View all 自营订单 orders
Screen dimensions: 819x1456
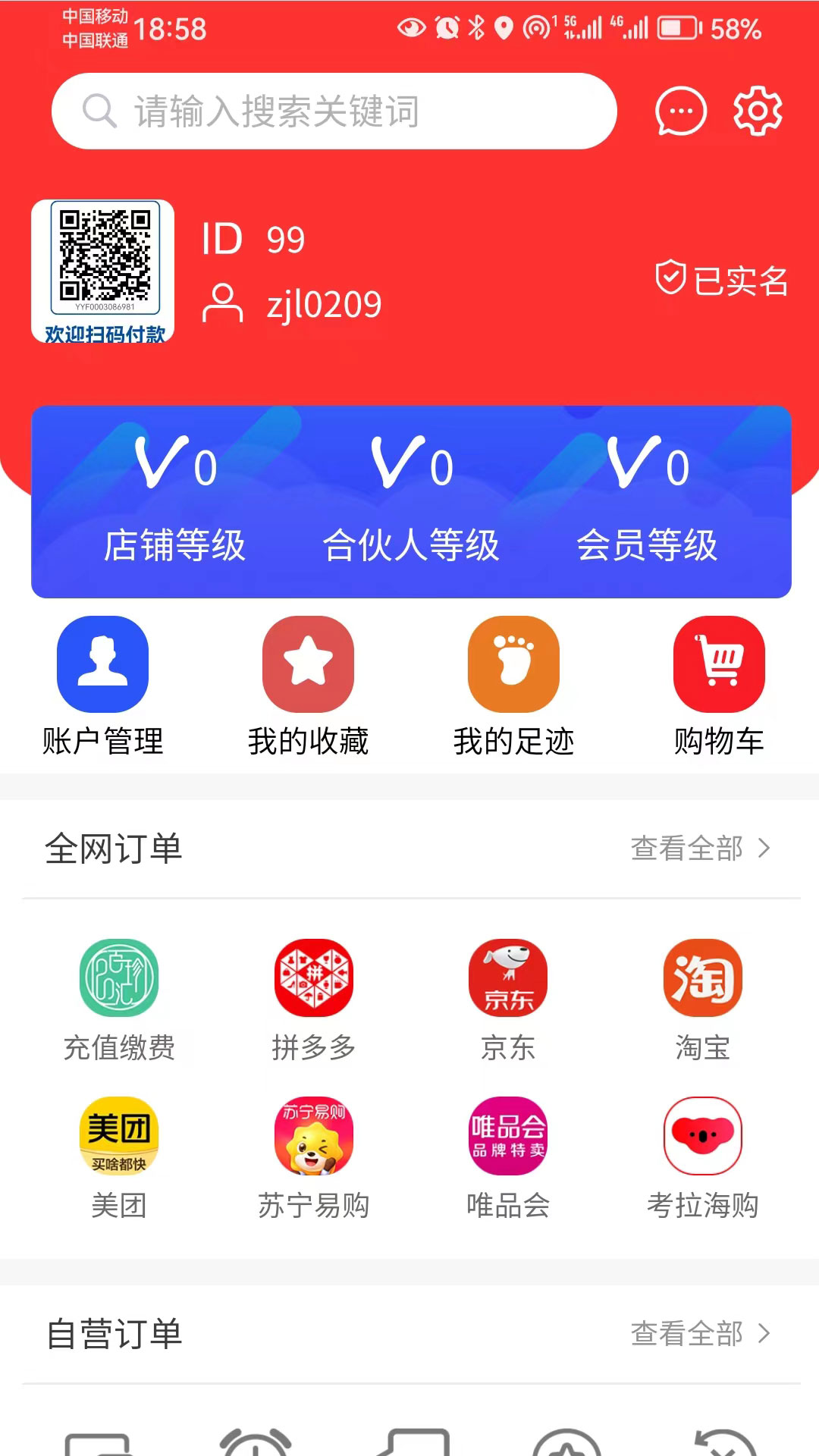(700, 1334)
